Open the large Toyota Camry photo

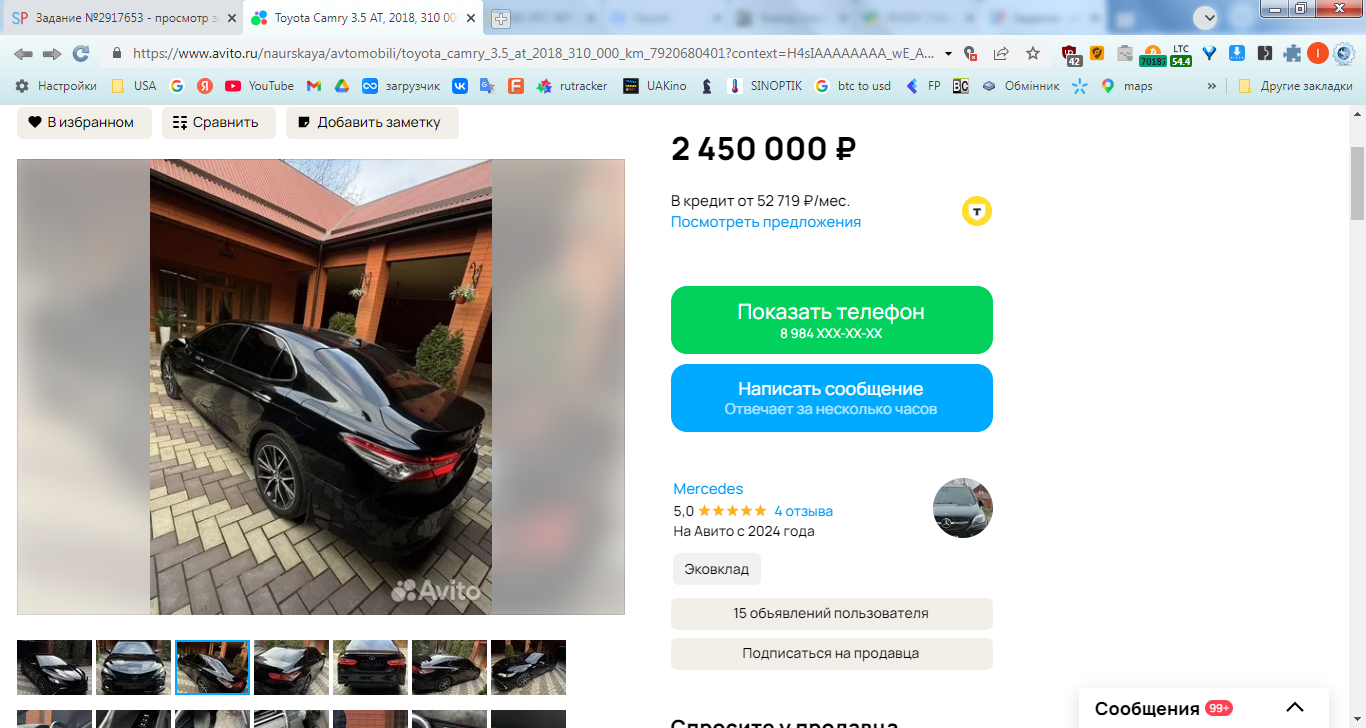320,386
